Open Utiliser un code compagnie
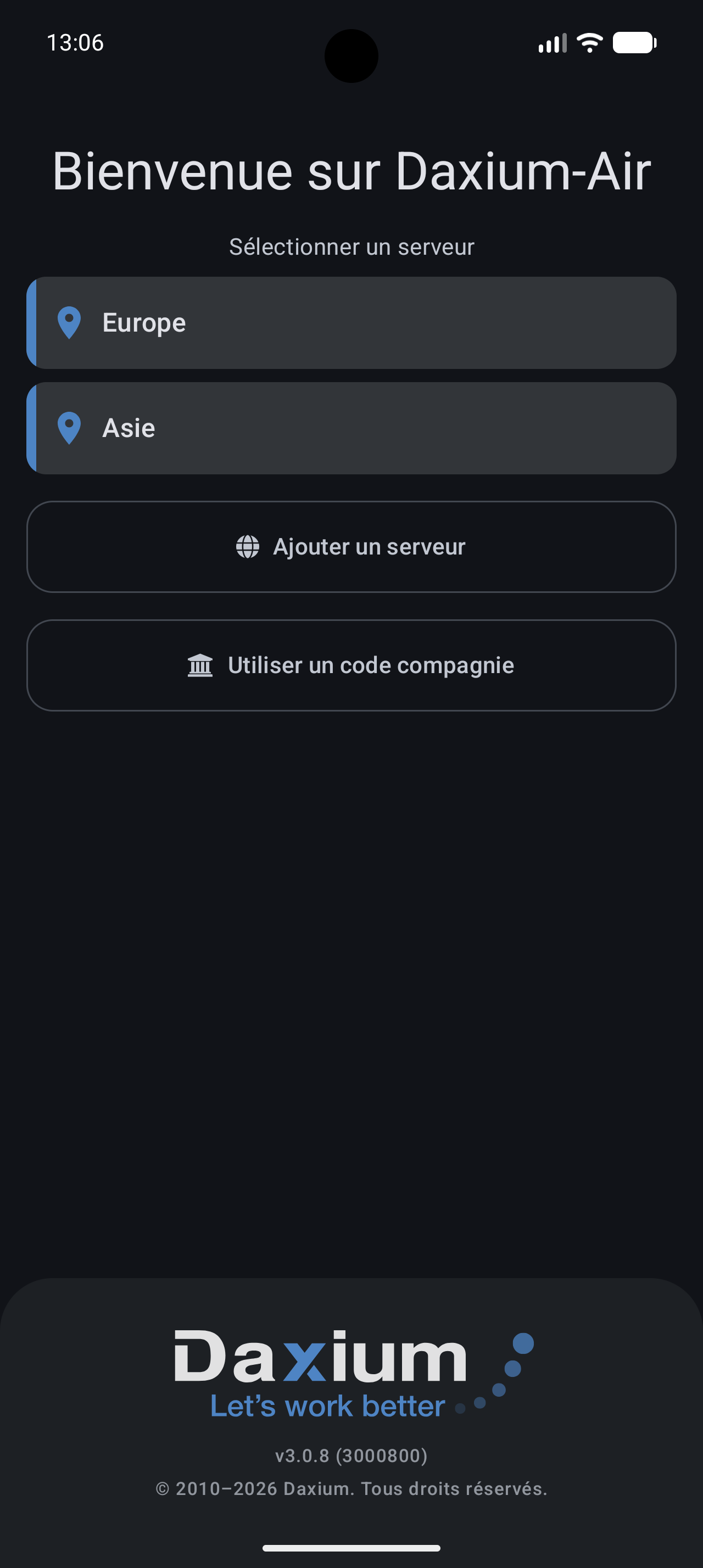Screen dimensions: 703x1568 [x=351, y=665]
